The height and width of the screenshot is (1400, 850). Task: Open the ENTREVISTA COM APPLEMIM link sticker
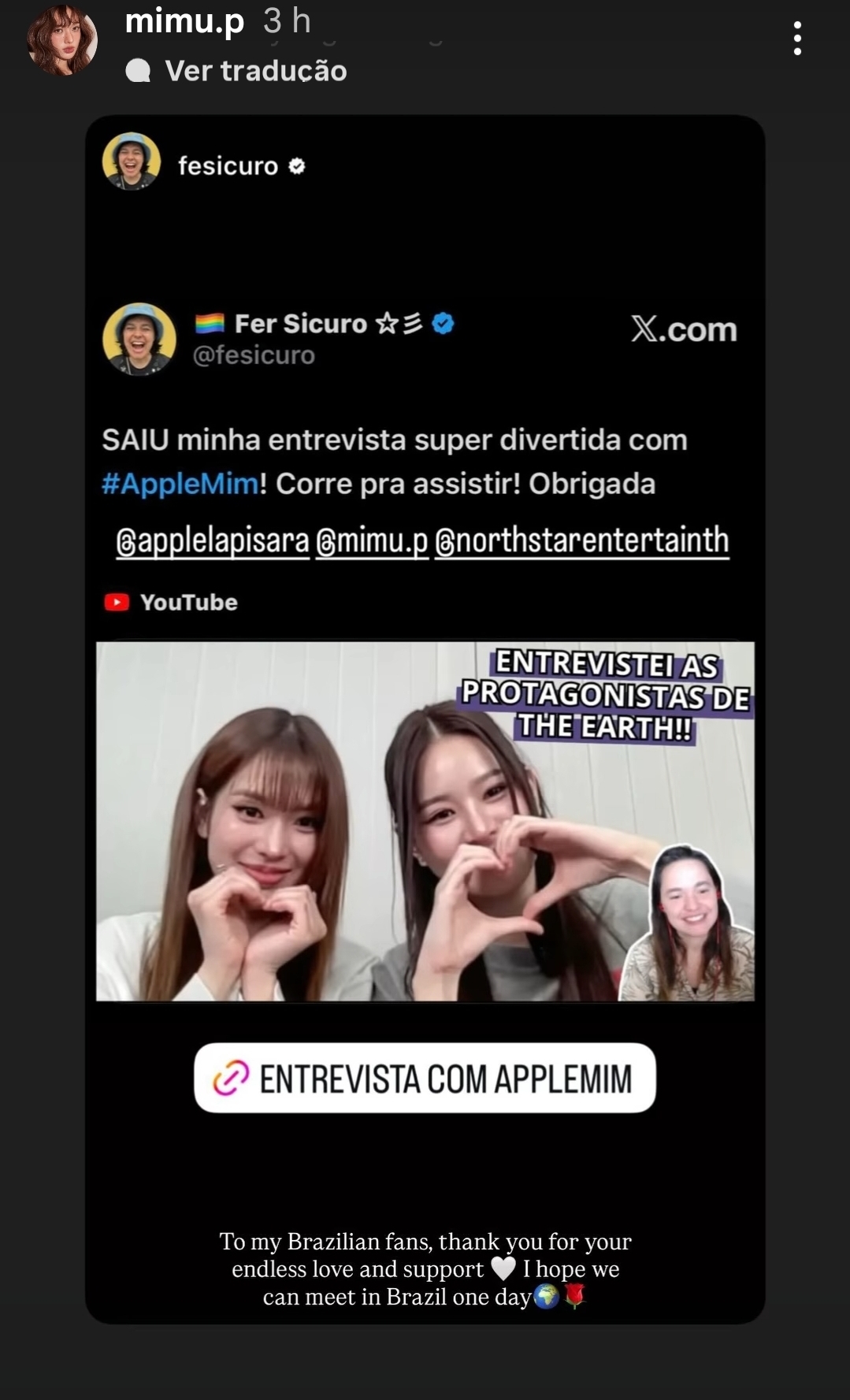pyautogui.click(x=425, y=1078)
